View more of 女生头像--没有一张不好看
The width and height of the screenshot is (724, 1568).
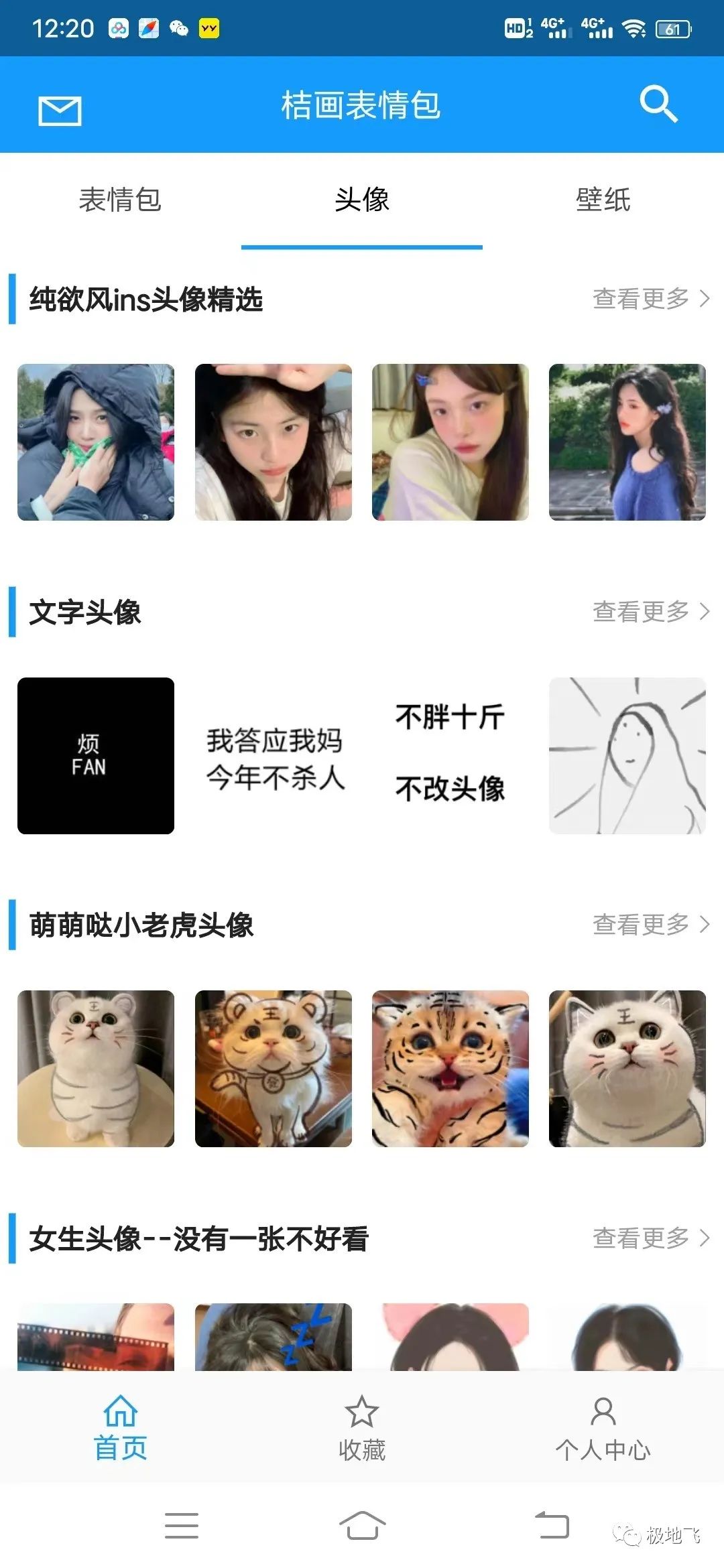[650, 1238]
